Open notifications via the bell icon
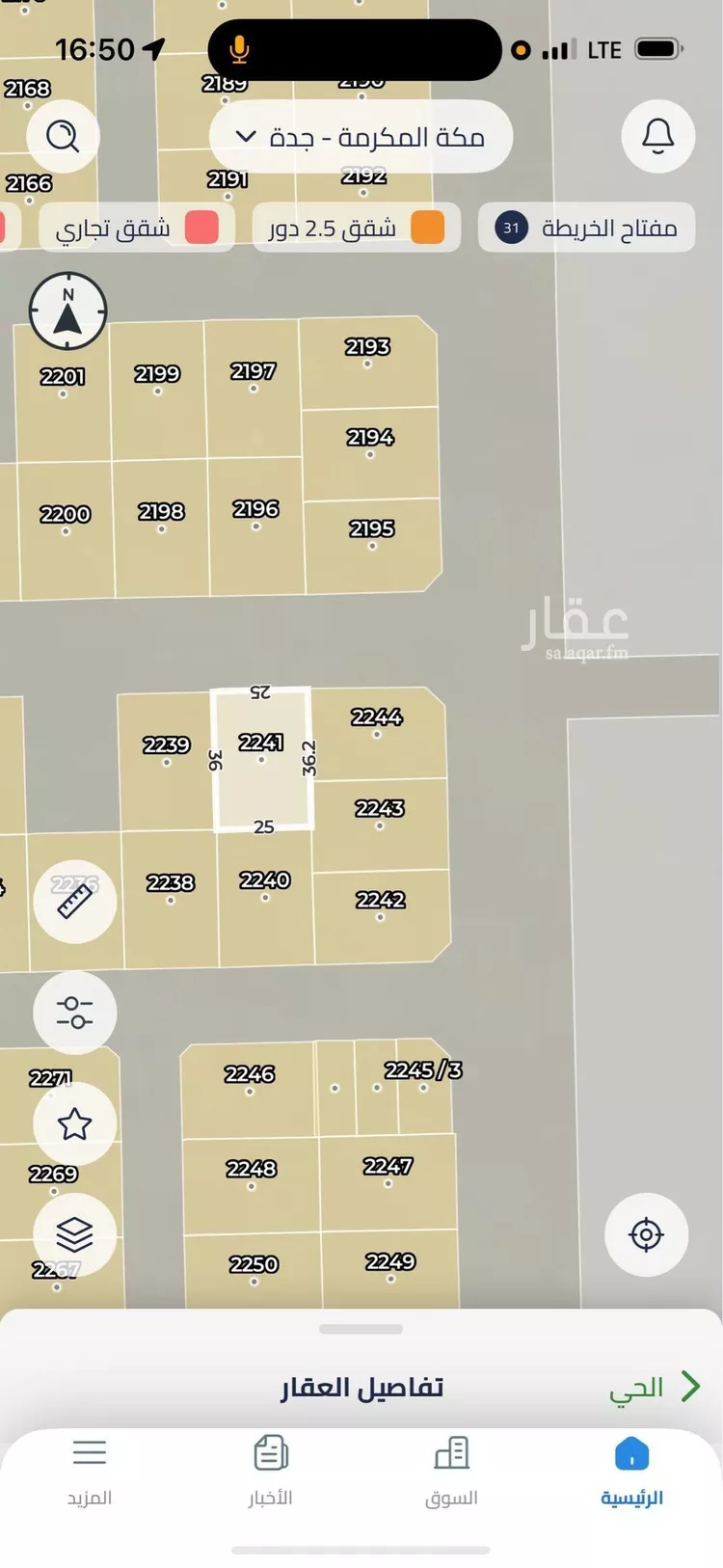 pyautogui.click(x=658, y=137)
